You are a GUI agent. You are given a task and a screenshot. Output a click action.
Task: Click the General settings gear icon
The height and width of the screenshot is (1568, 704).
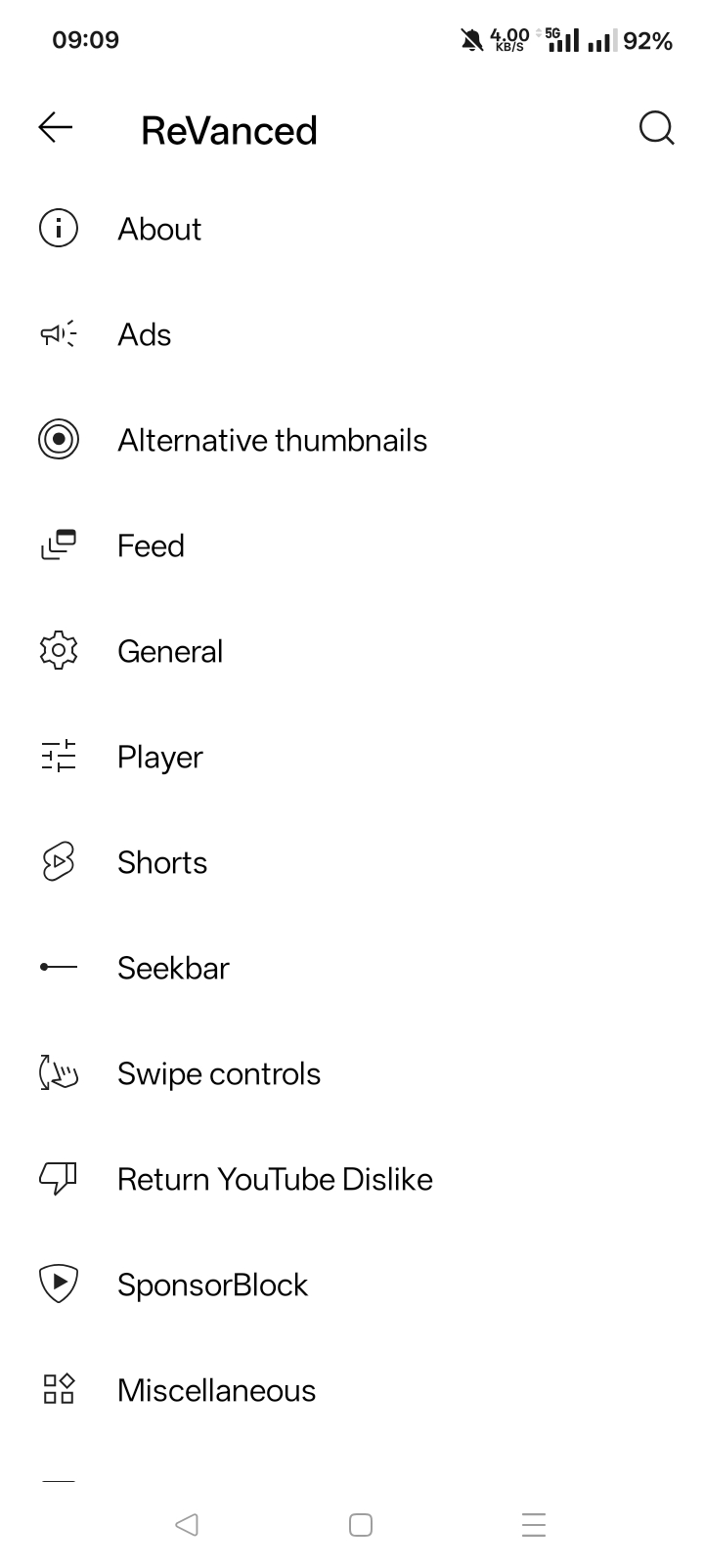59,650
